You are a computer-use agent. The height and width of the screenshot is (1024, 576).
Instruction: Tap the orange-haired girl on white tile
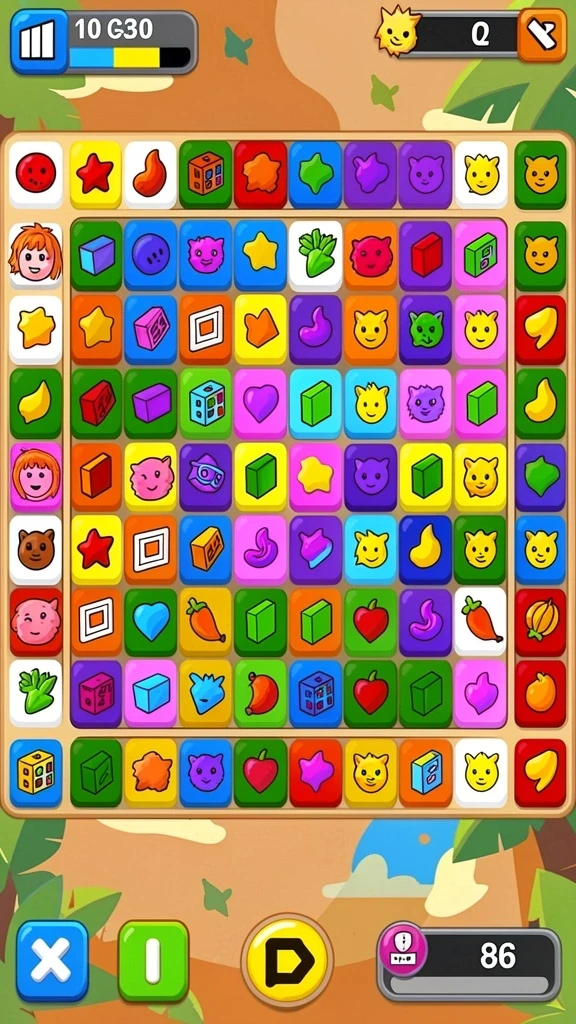[x=36, y=254]
